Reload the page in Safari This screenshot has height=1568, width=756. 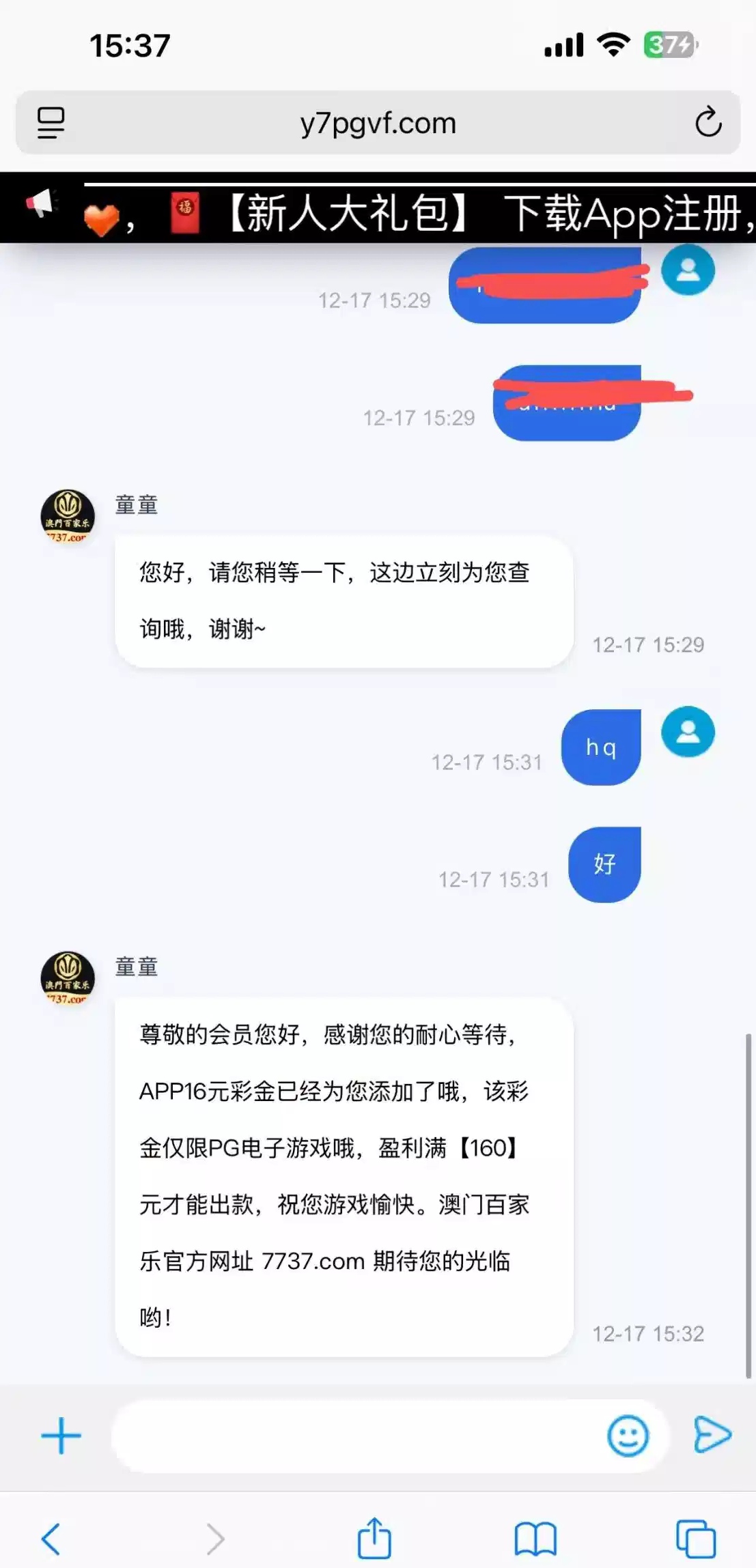point(708,123)
